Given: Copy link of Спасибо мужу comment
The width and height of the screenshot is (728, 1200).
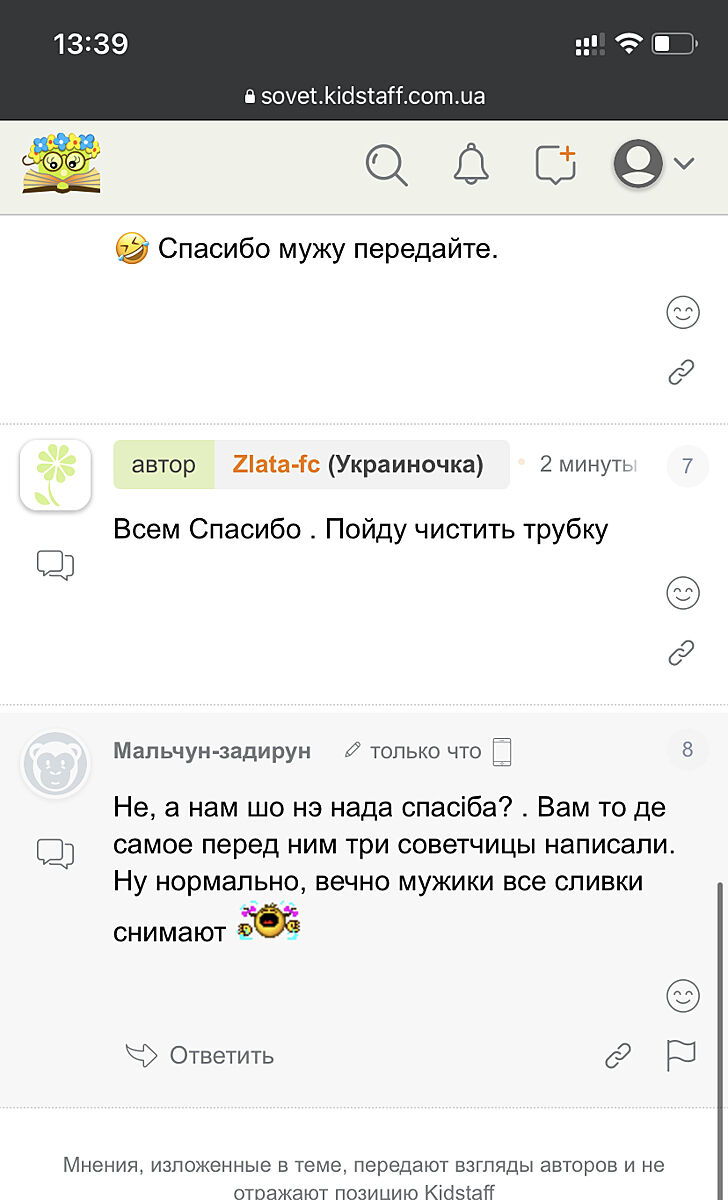Looking at the screenshot, I should point(681,373).
